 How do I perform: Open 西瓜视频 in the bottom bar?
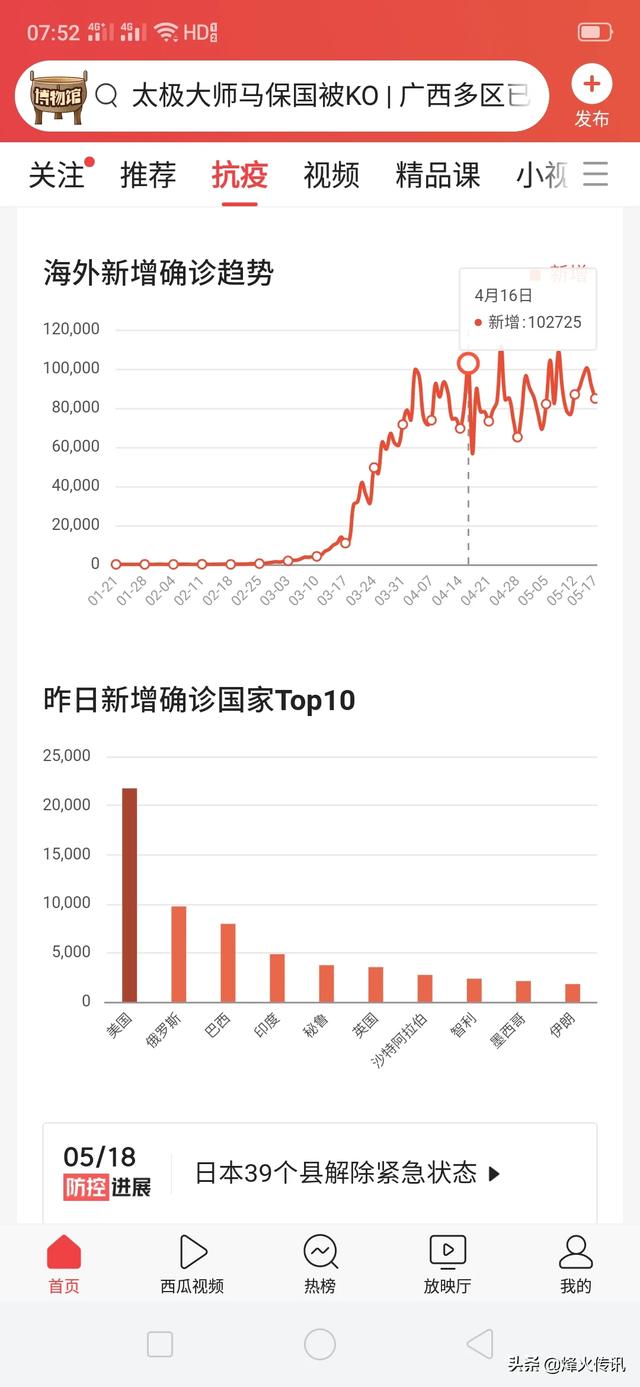pyautogui.click(x=192, y=1265)
